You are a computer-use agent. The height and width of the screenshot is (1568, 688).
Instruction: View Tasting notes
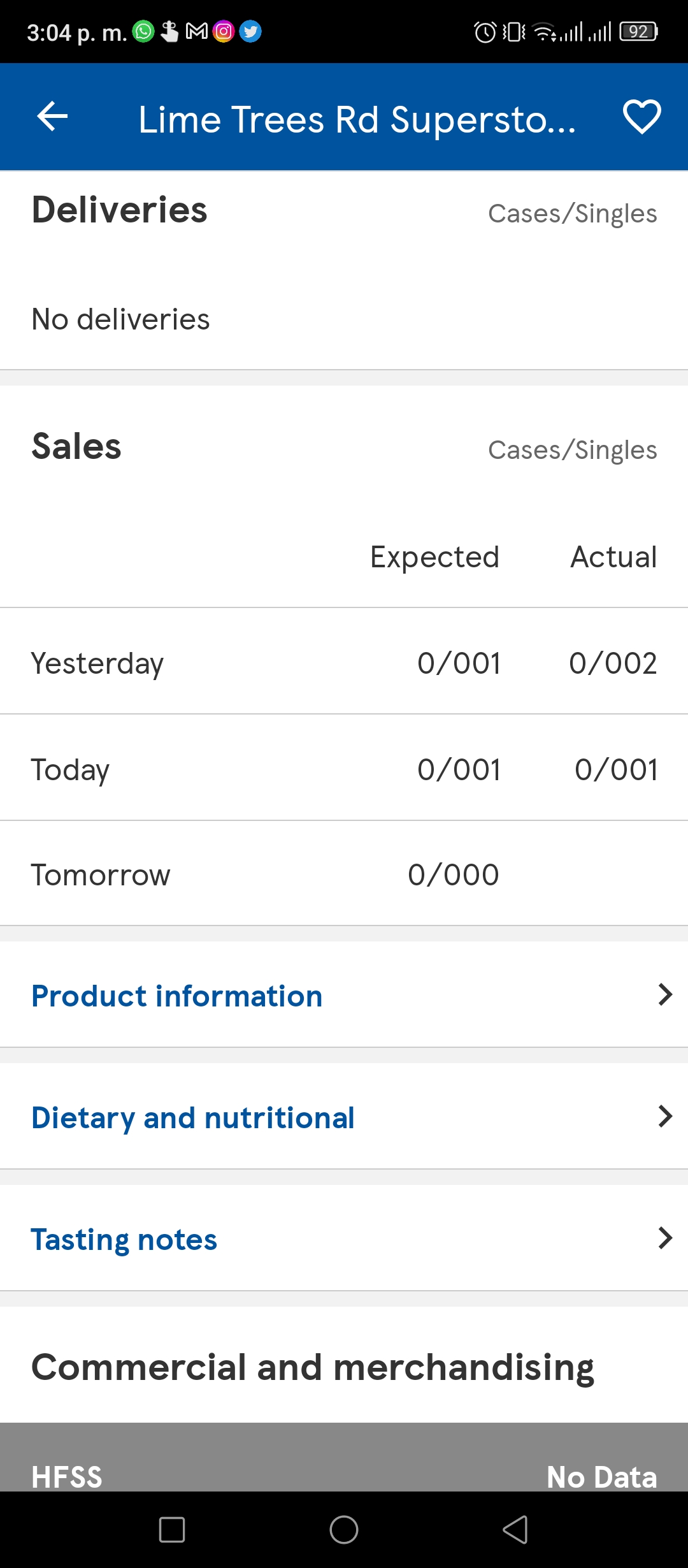pos(344,1238)
